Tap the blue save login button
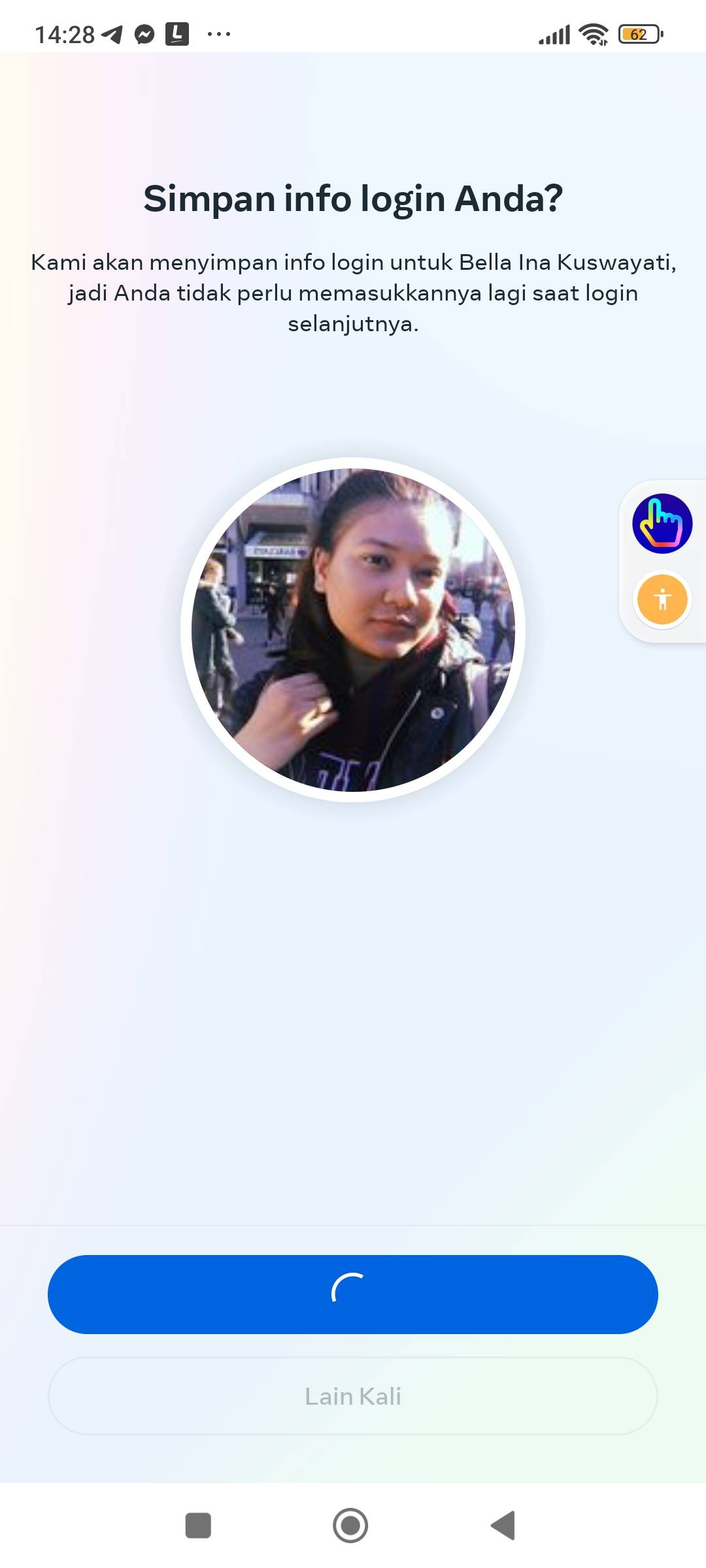Screen dimensions: 706x1568 coord(353,1294)
